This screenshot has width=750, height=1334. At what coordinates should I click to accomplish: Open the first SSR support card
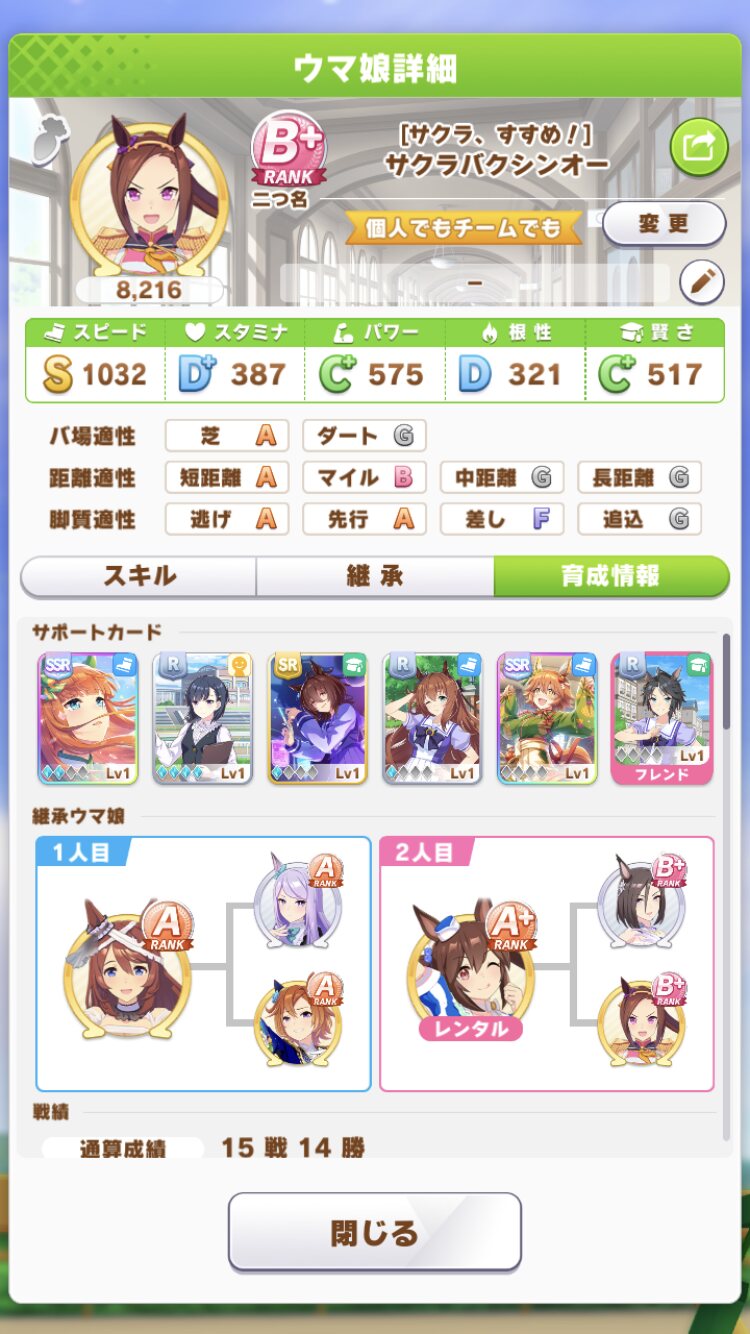(87, 718)
